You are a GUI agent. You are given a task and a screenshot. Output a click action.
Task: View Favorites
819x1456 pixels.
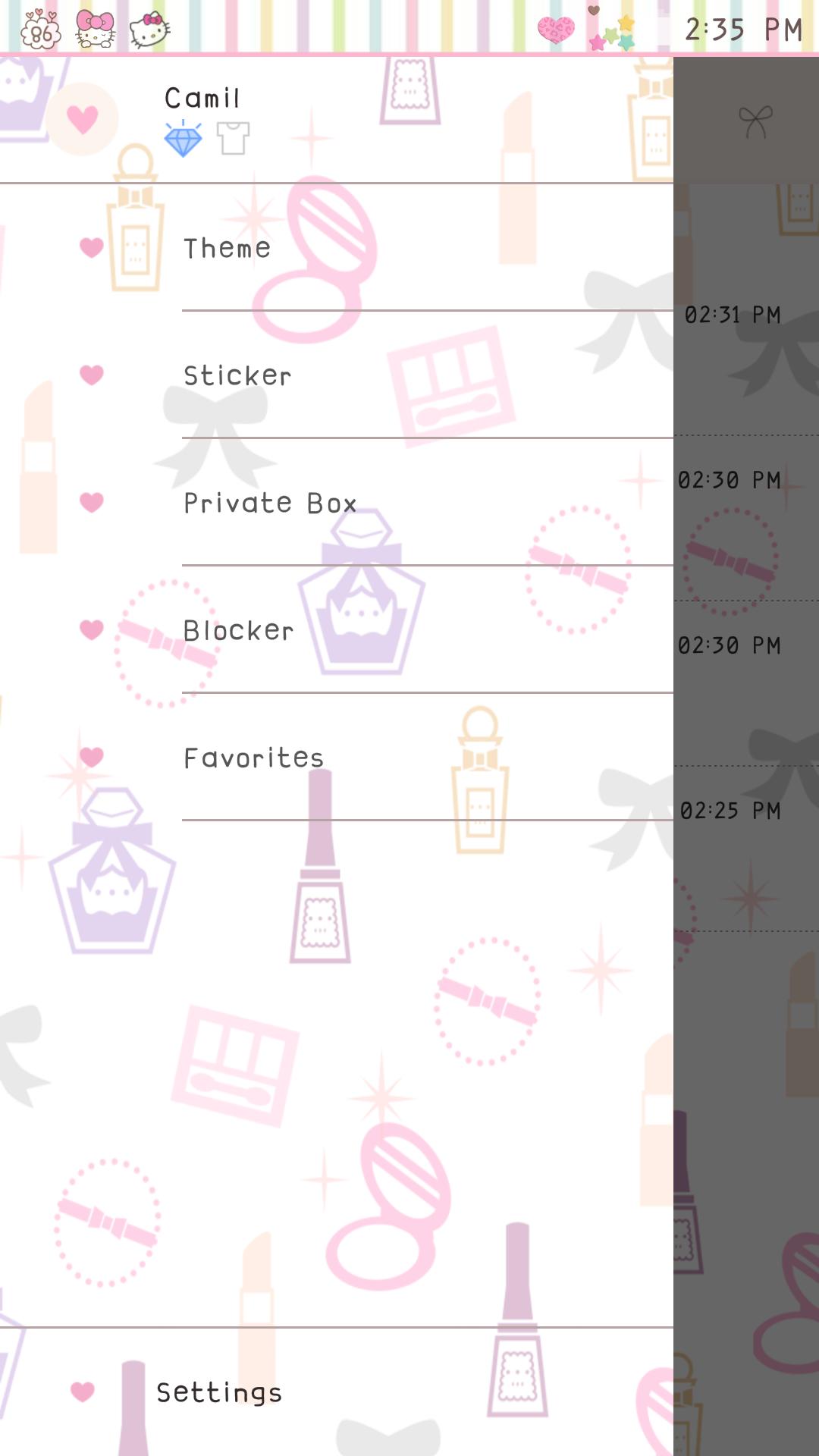253,758
